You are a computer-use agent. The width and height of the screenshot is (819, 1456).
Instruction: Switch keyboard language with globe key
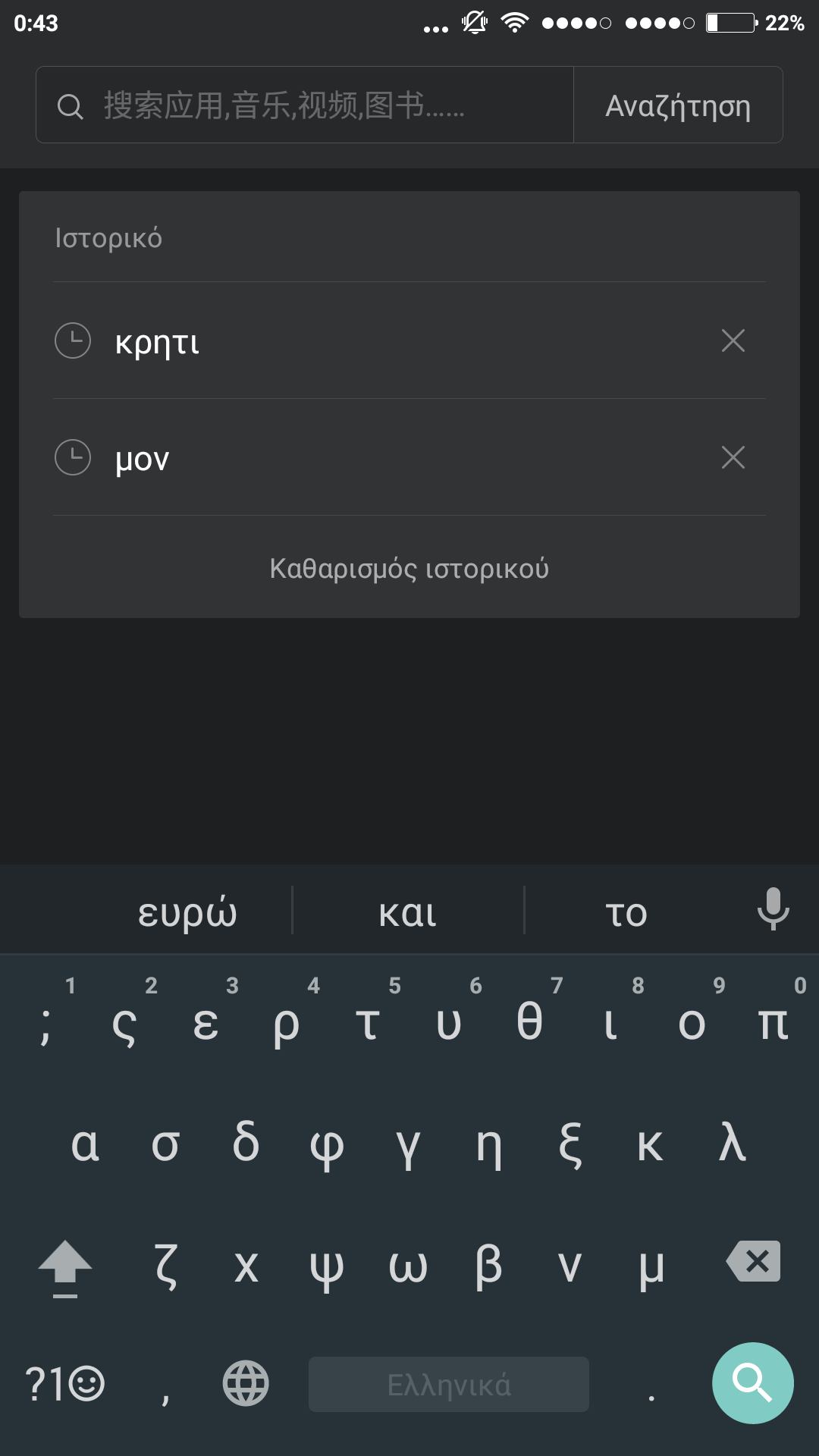[245, 1383]
